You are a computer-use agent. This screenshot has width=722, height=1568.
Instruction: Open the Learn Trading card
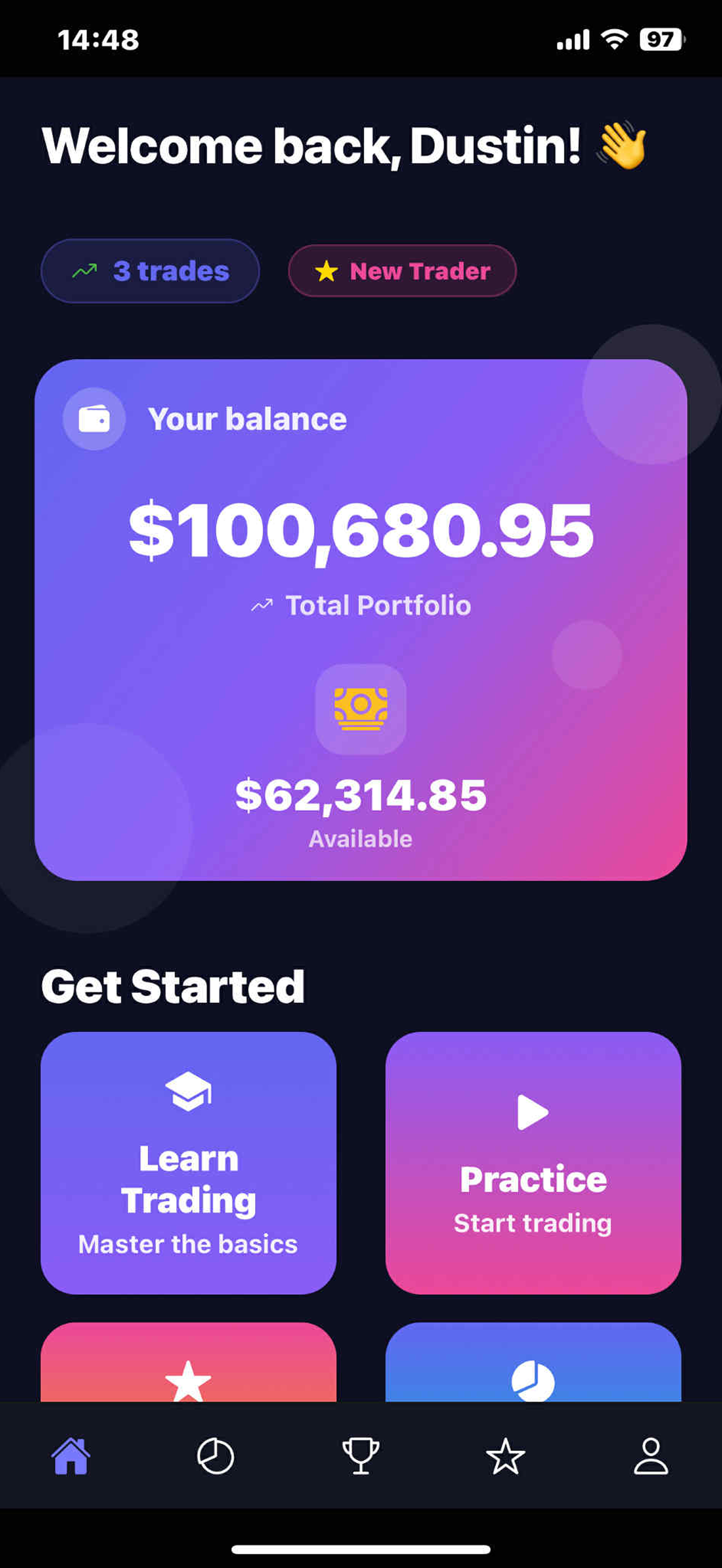pos(188,1162)
